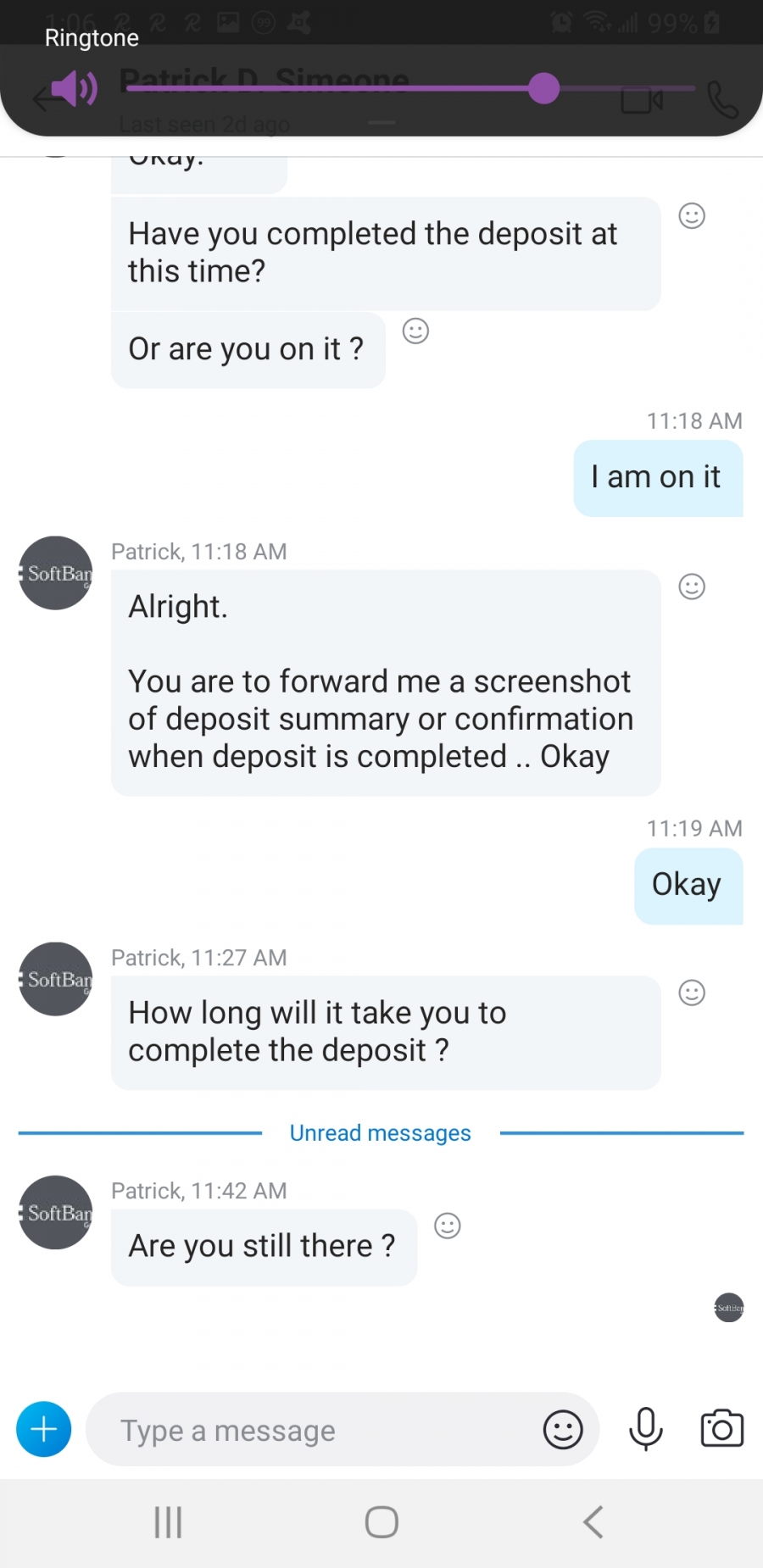Expand the volume panel handle

pyautogui.click(x=381, y=123)
